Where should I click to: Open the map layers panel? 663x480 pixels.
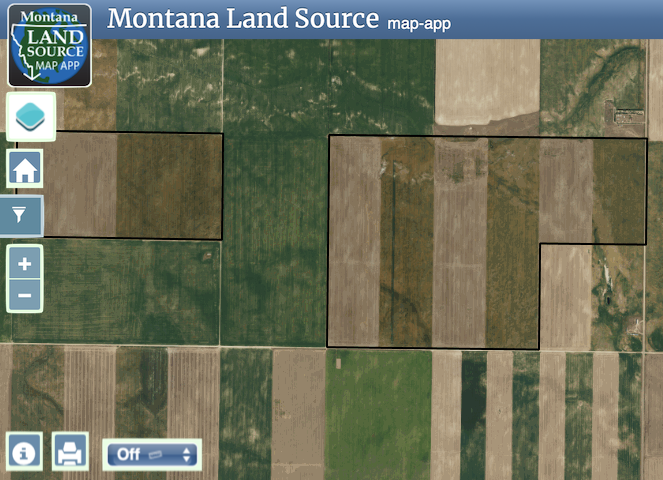pyautogui.click(x=31, y=116)
